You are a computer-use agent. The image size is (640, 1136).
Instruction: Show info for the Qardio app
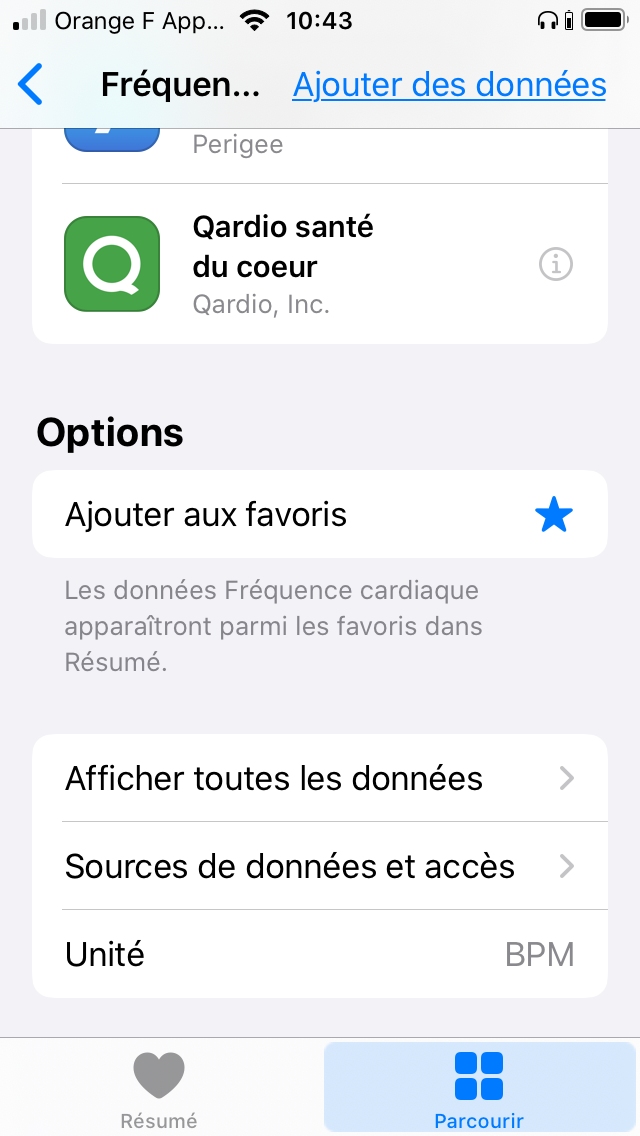click(556, 264)
